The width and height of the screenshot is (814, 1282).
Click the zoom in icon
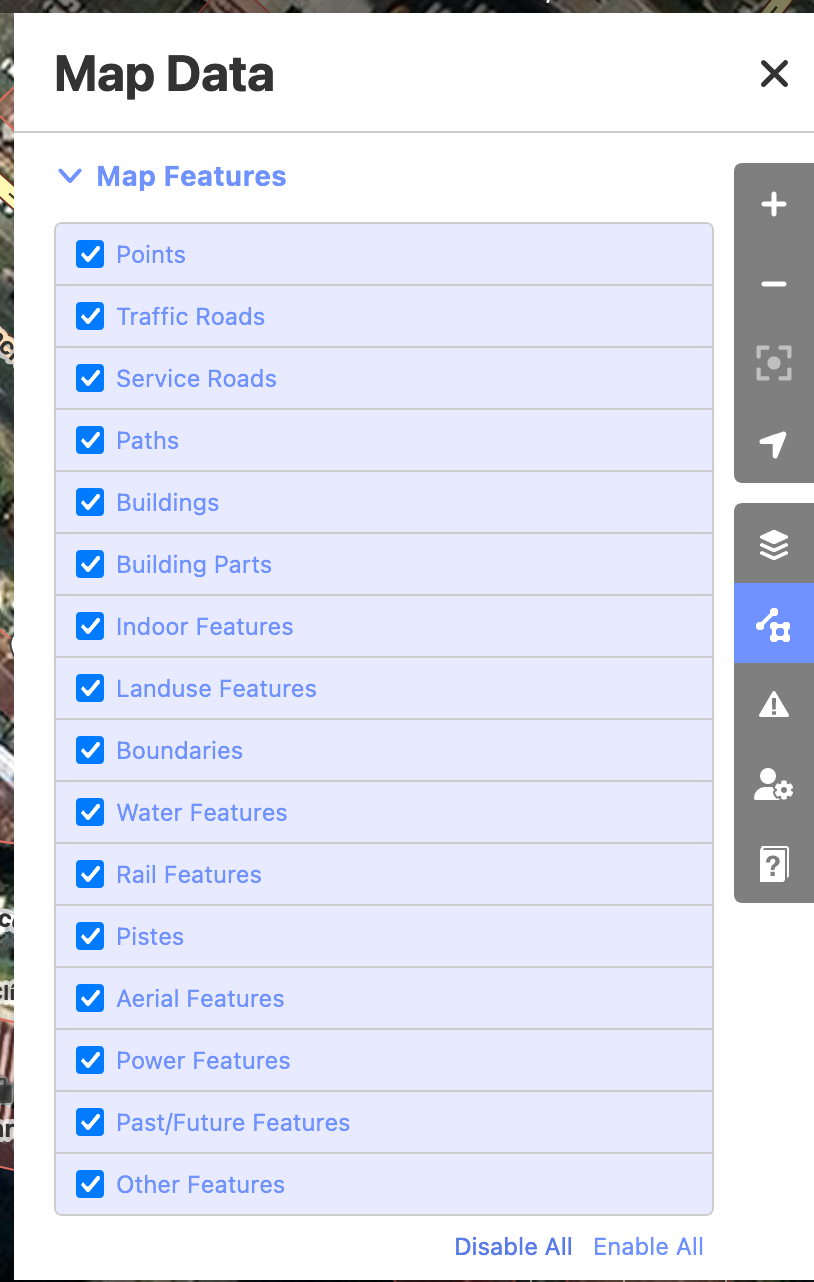[x=773, y=204]
